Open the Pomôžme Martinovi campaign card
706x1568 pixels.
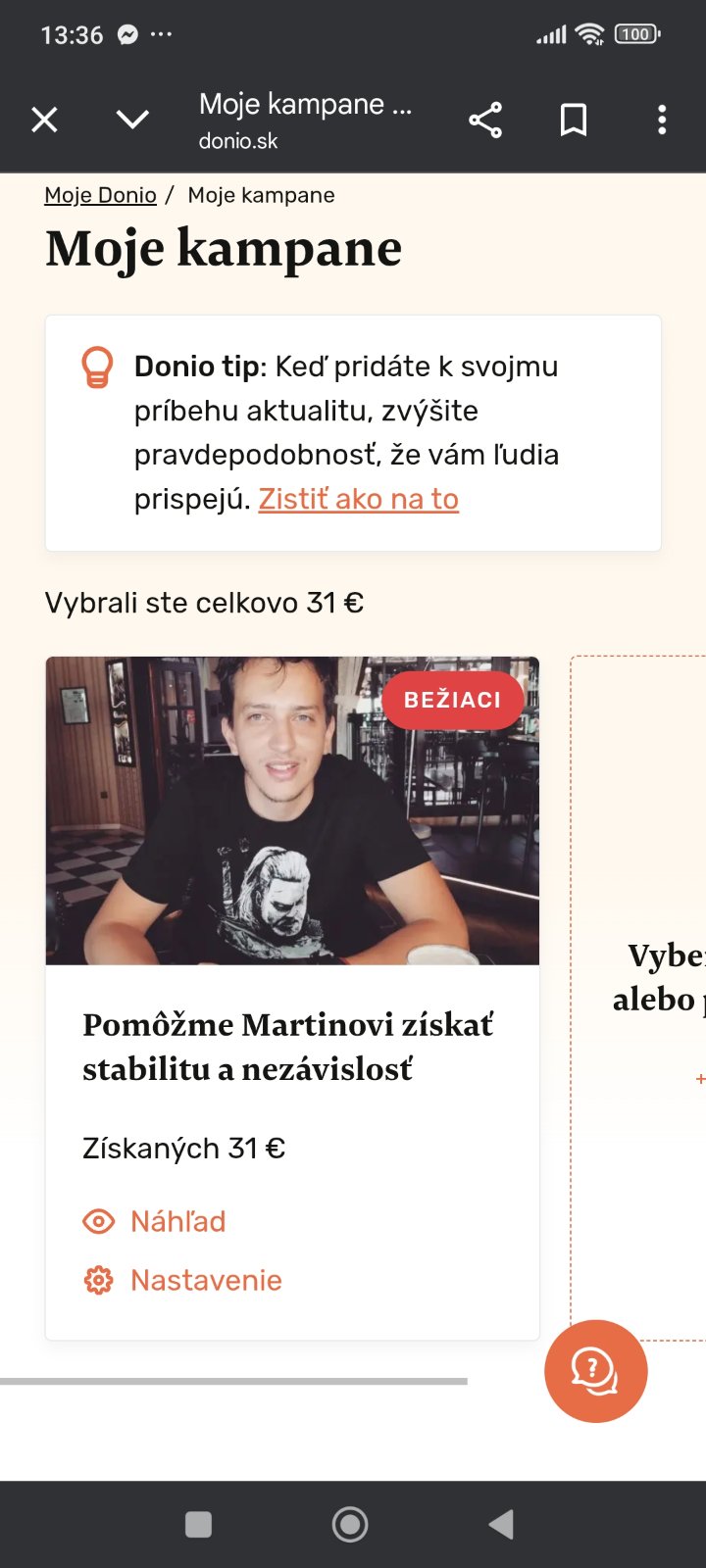(x=286, y=1047)
